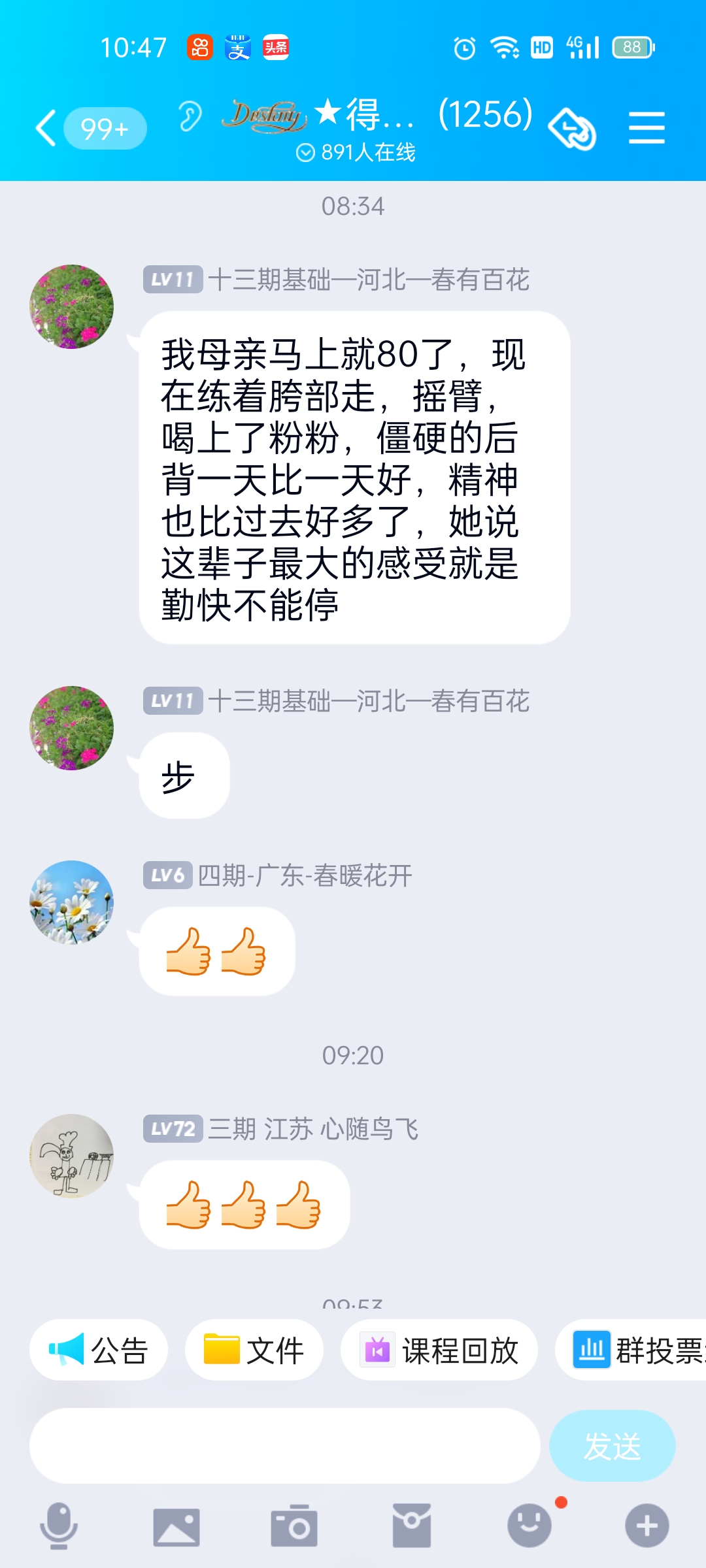Viewport: 706px width, 1568px height.
Task: Open the camera to take a photo
Action: (x=294, y=1526)
